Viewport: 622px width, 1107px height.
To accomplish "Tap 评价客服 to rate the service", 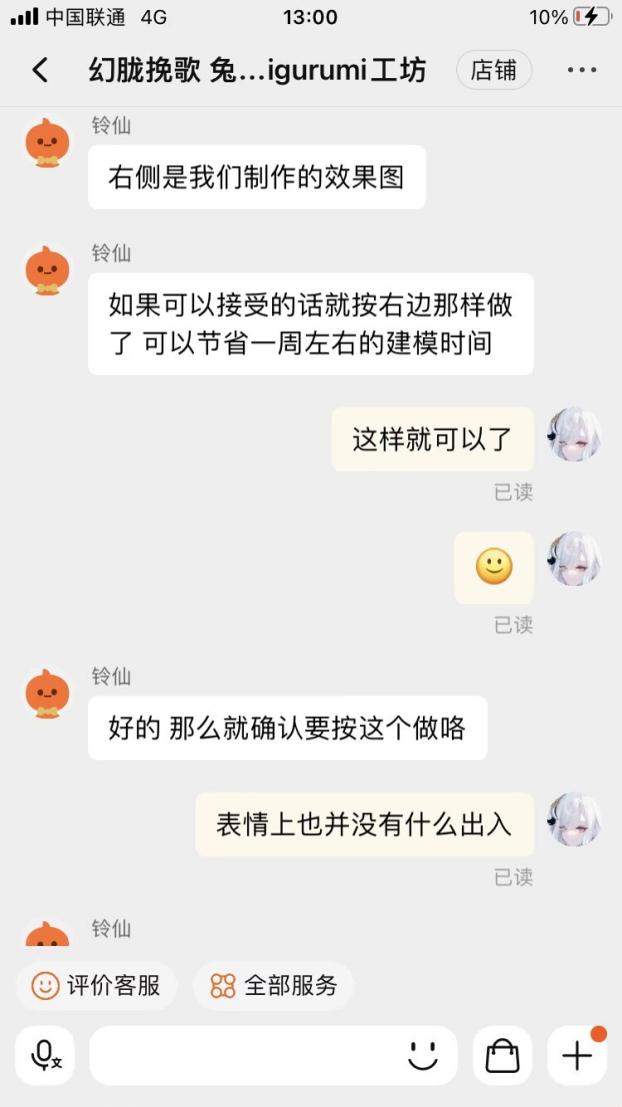I will (x=97, y=986).
